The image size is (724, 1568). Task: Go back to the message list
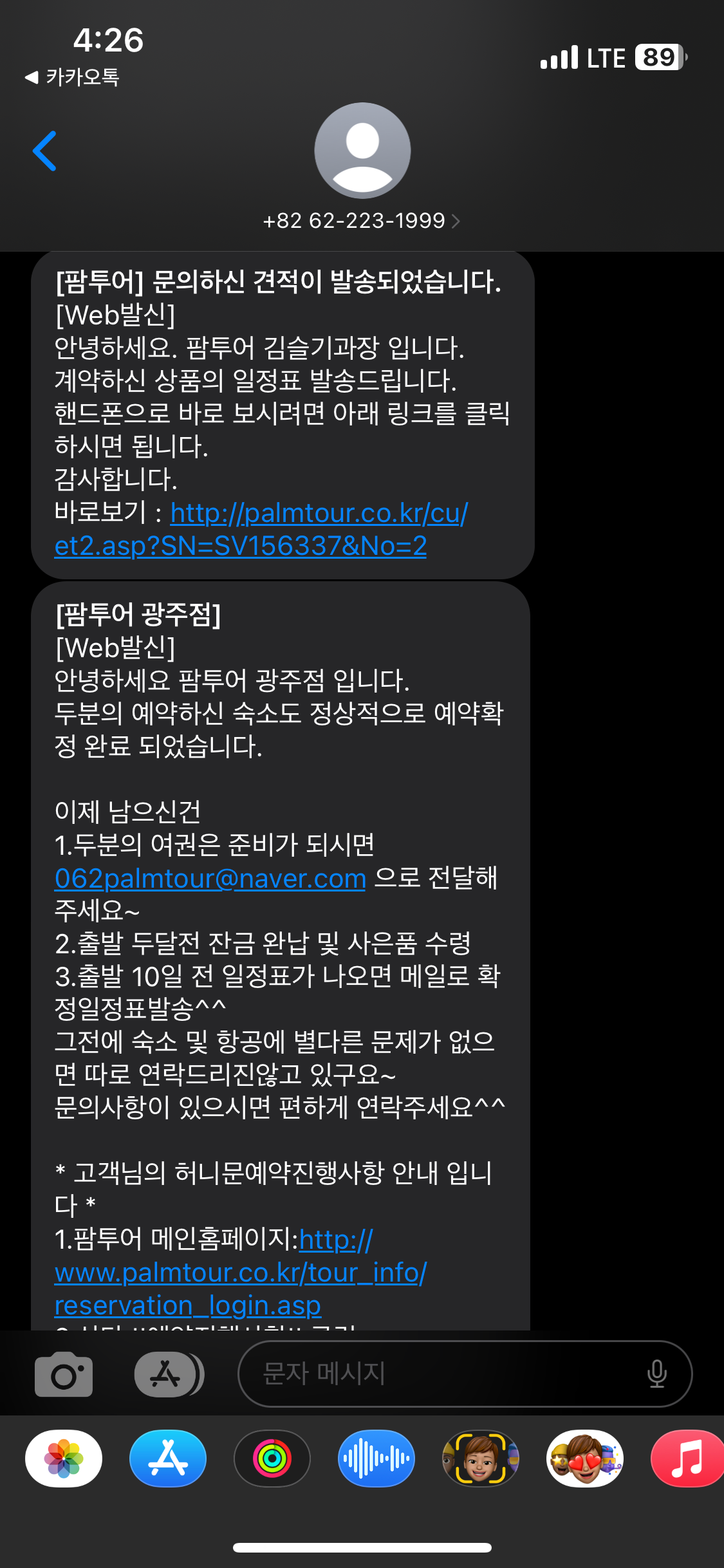pyautogui.click(x=44, y=151)
